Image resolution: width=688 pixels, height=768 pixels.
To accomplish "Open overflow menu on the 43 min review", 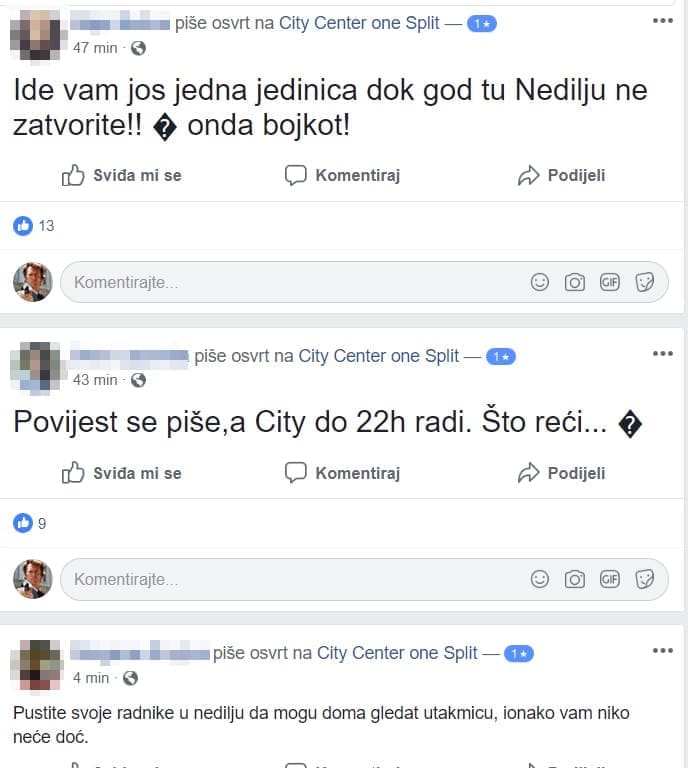I will pyautogui.click(x=662, y=353).
